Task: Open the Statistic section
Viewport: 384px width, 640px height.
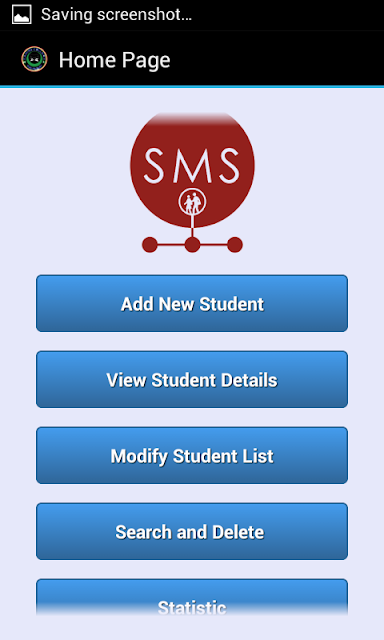Action: tap(192, 598)
